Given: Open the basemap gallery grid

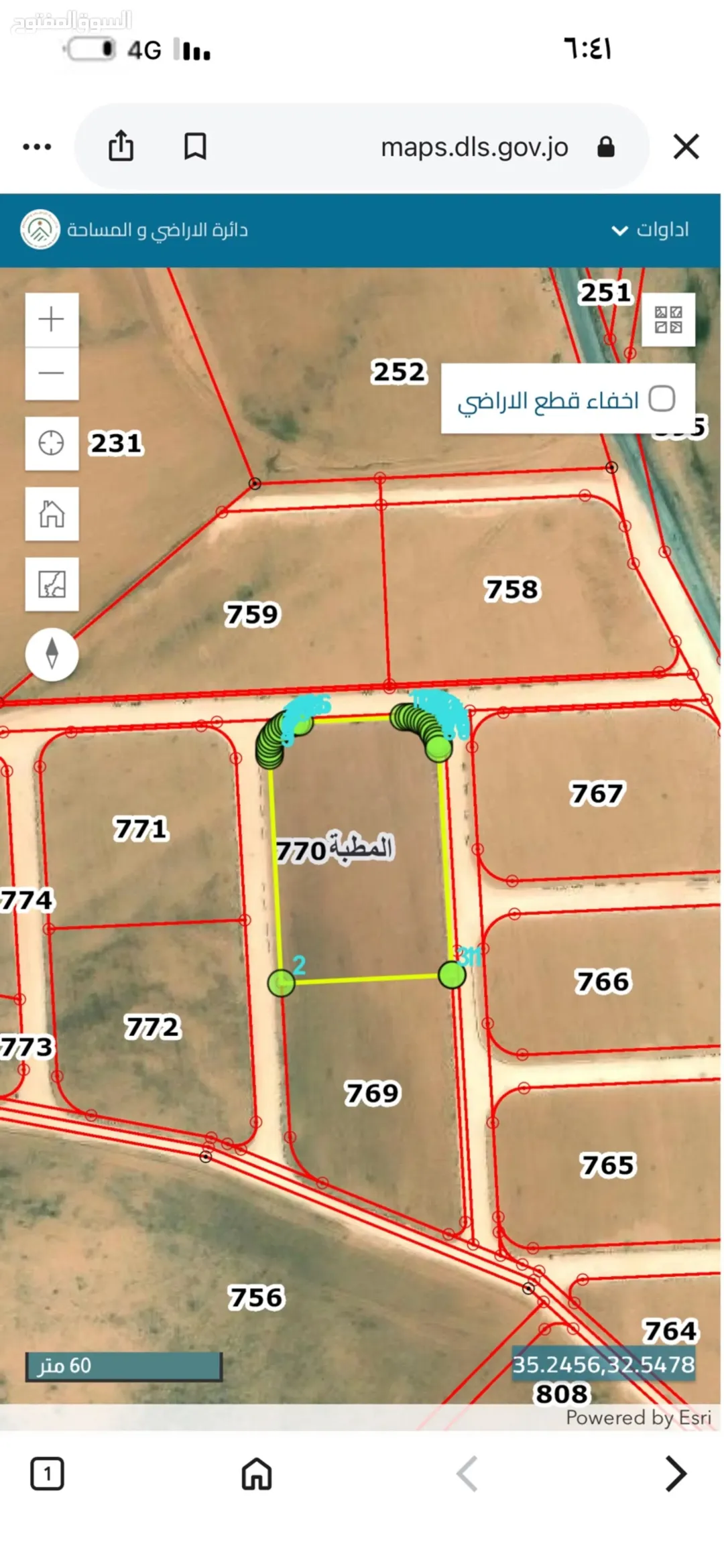Looking at the screenshot, I should click(668, 320).
